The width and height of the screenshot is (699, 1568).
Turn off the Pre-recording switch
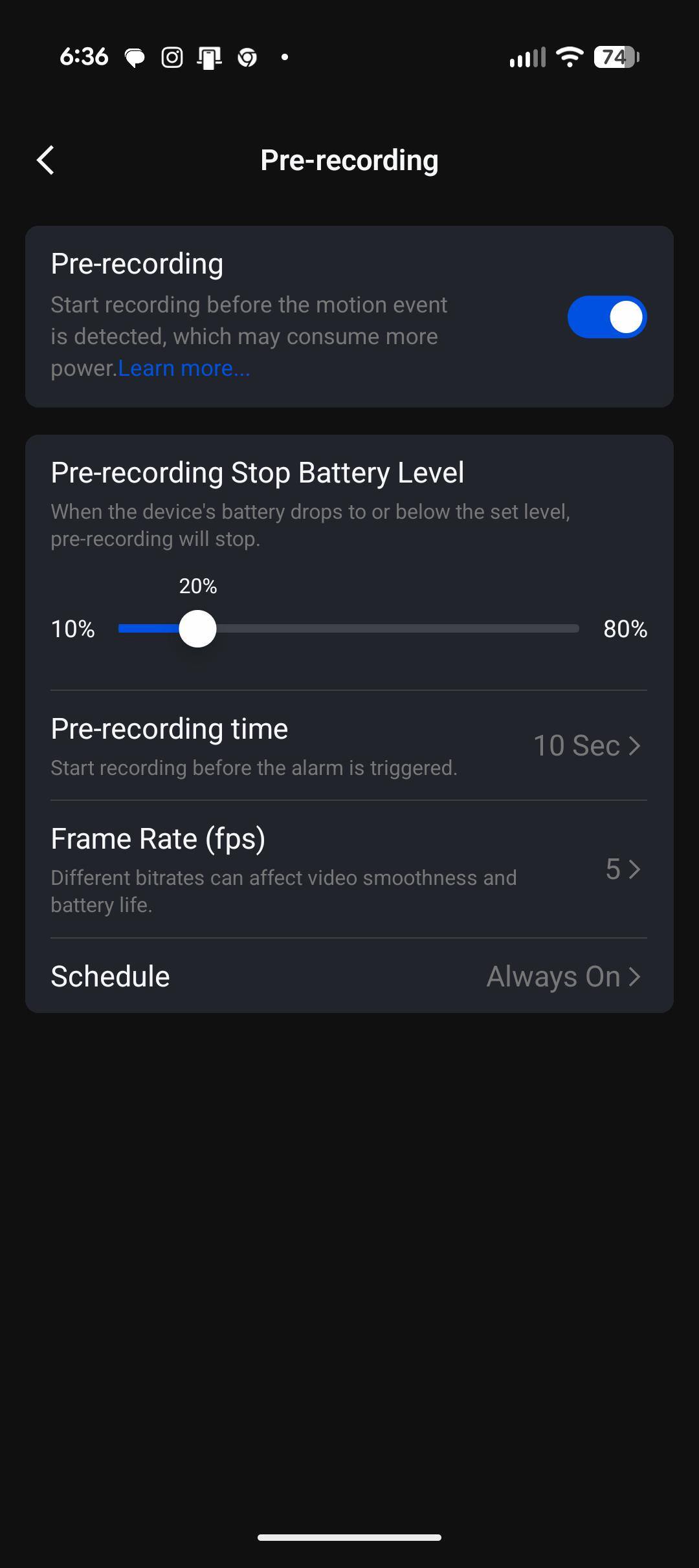[x=606, y=317]
